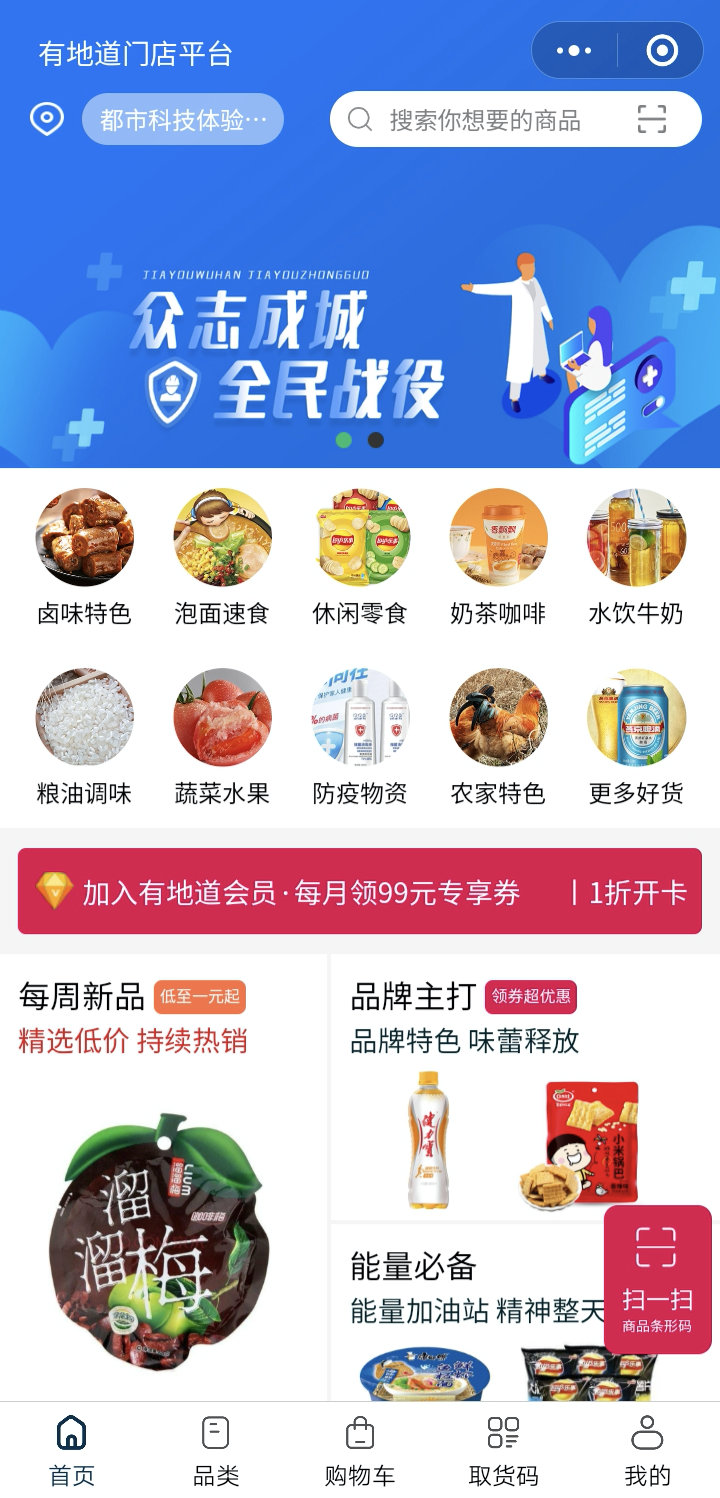720x1498 pixels.
Task: Change store location 都市科技体验
Action: (183, 120)
